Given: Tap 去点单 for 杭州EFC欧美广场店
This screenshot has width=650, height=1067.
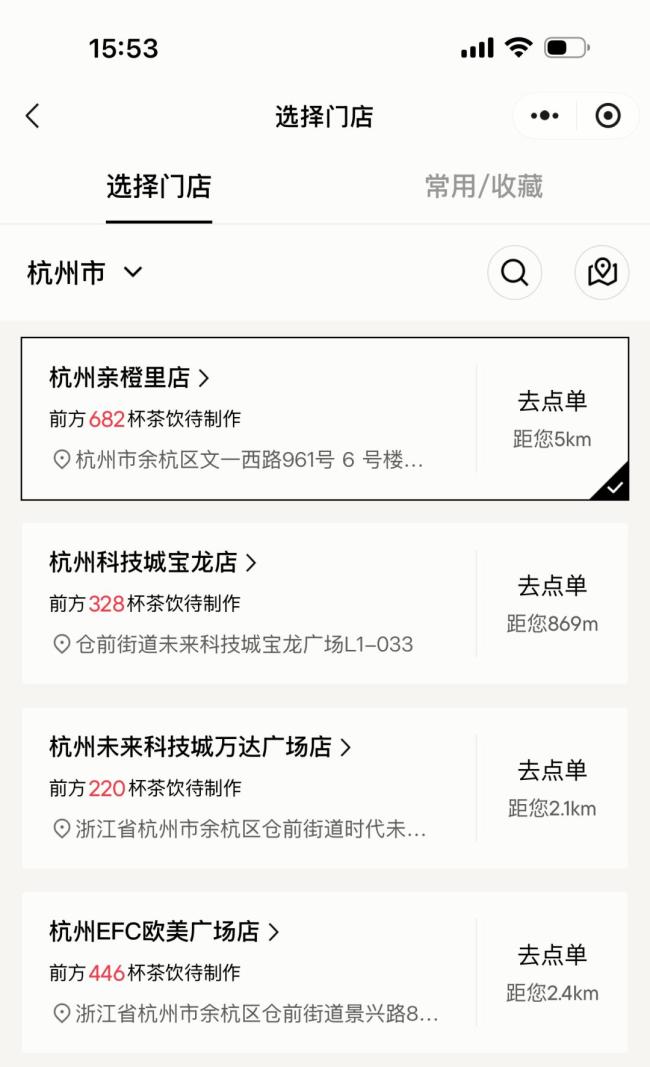Looking at the screenshot, I should coord(552,955).
